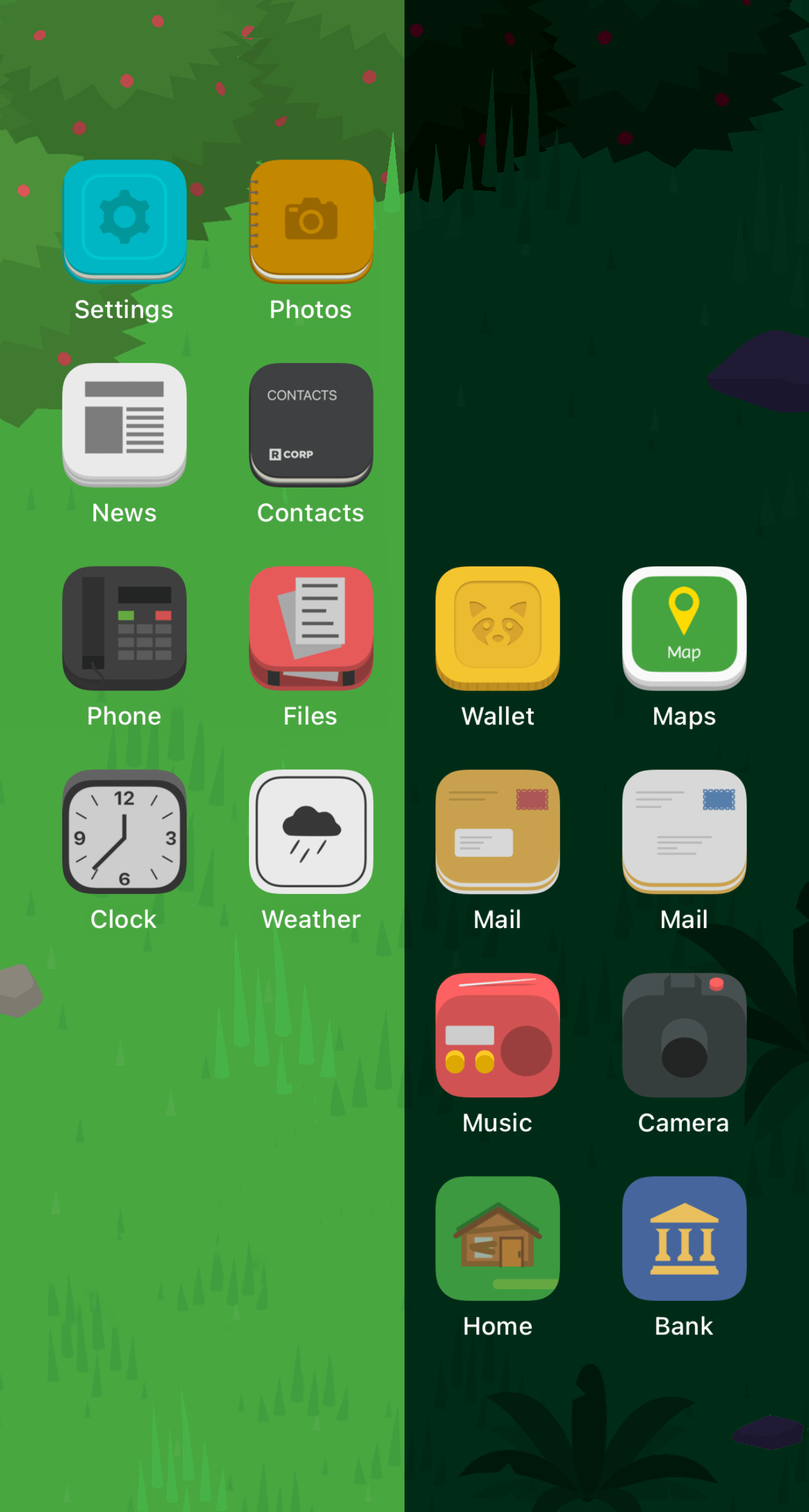Open the R Corp Contacts app
809x1512 pixels.
pyautogui.click(x=311, y=423)
